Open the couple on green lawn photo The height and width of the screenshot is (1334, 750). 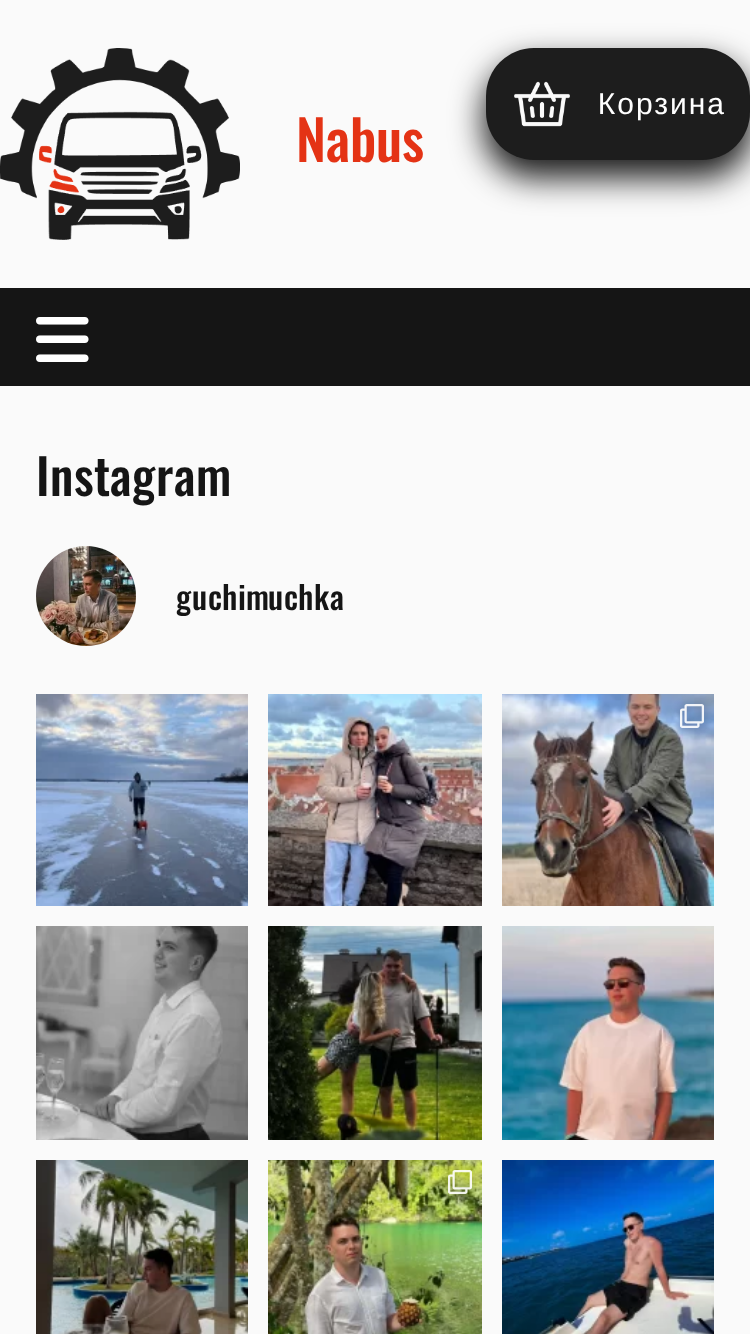(375, 1033)
